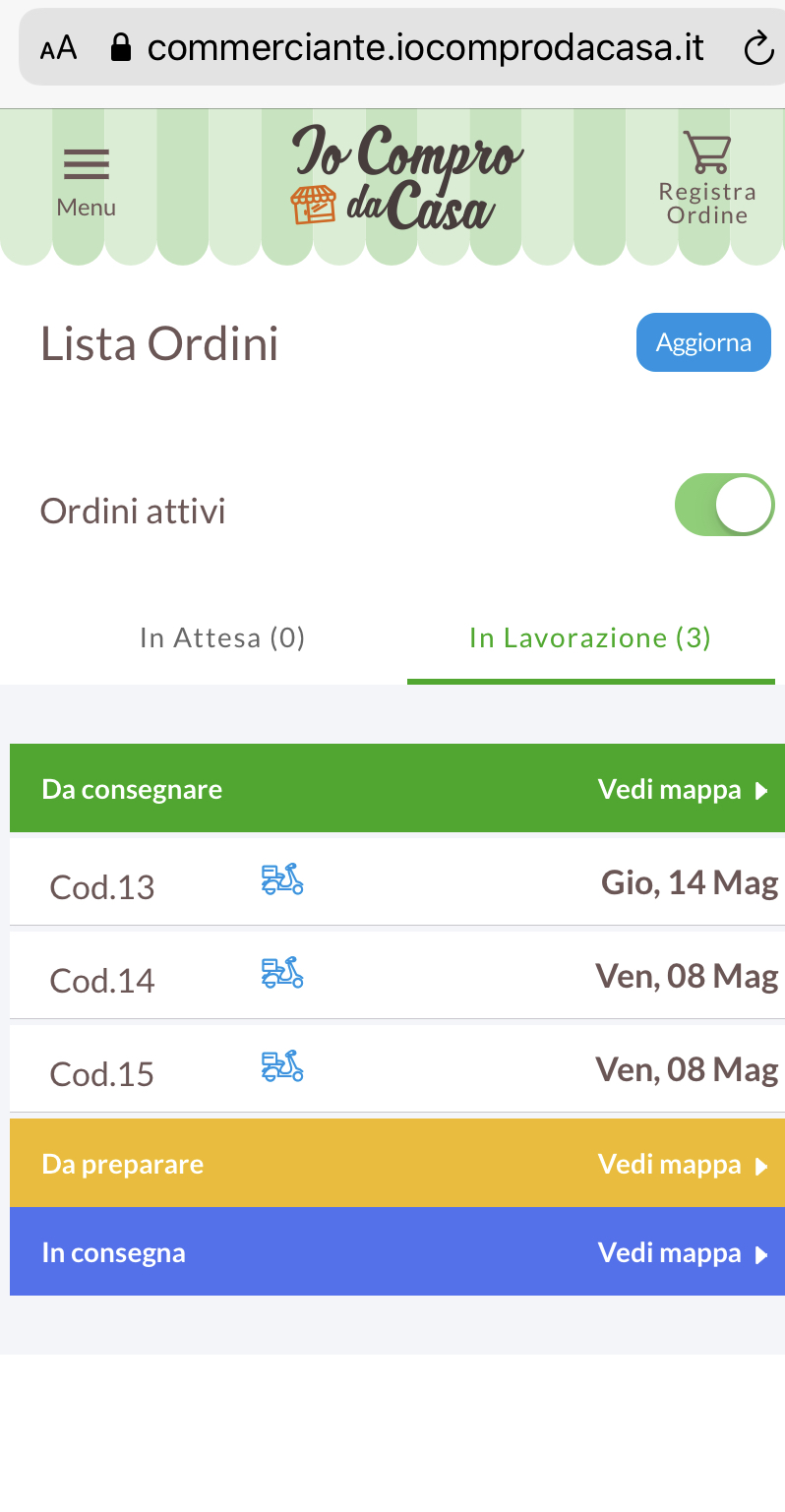Open the browser text size options
The image size is (785, 1512).
58,47
